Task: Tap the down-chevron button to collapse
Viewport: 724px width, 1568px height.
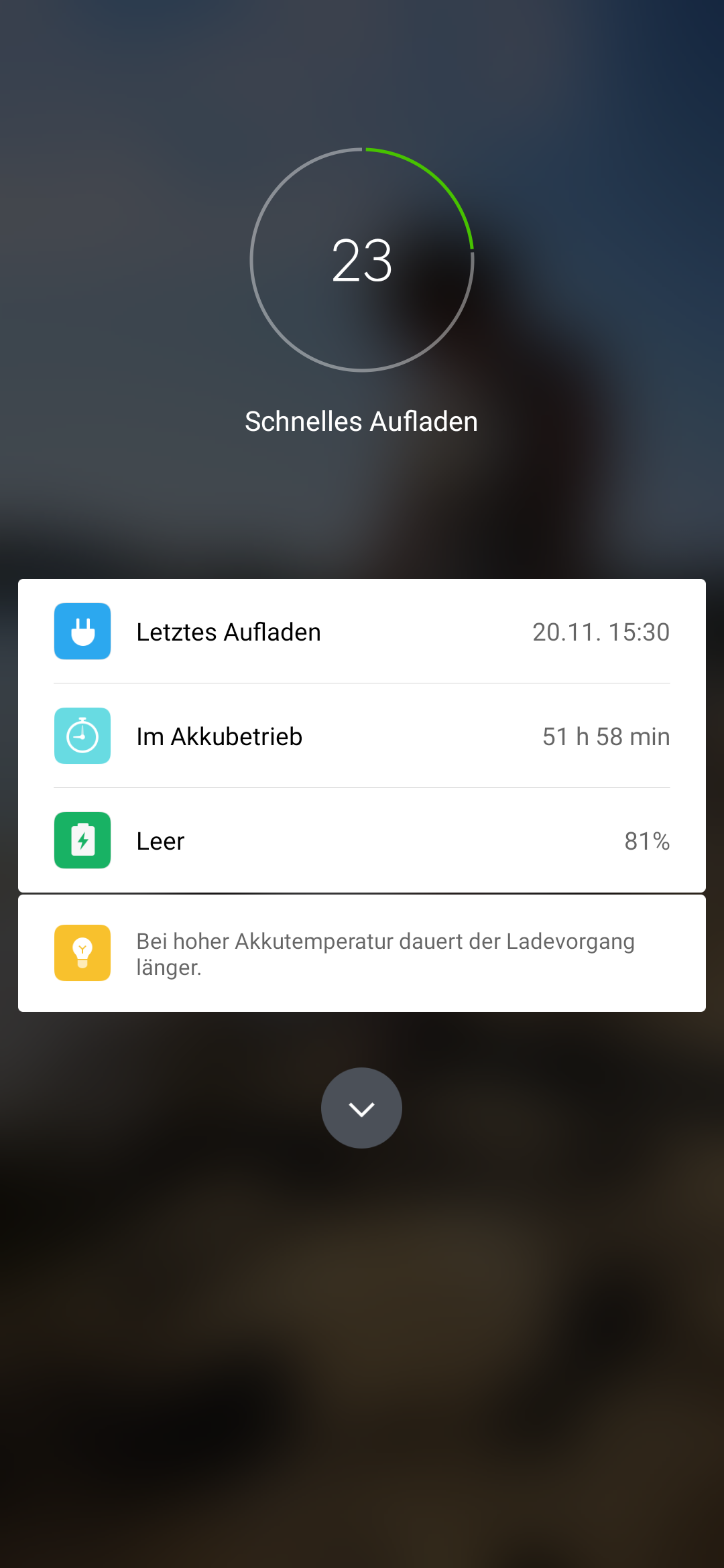Action: pos(361,1108)
